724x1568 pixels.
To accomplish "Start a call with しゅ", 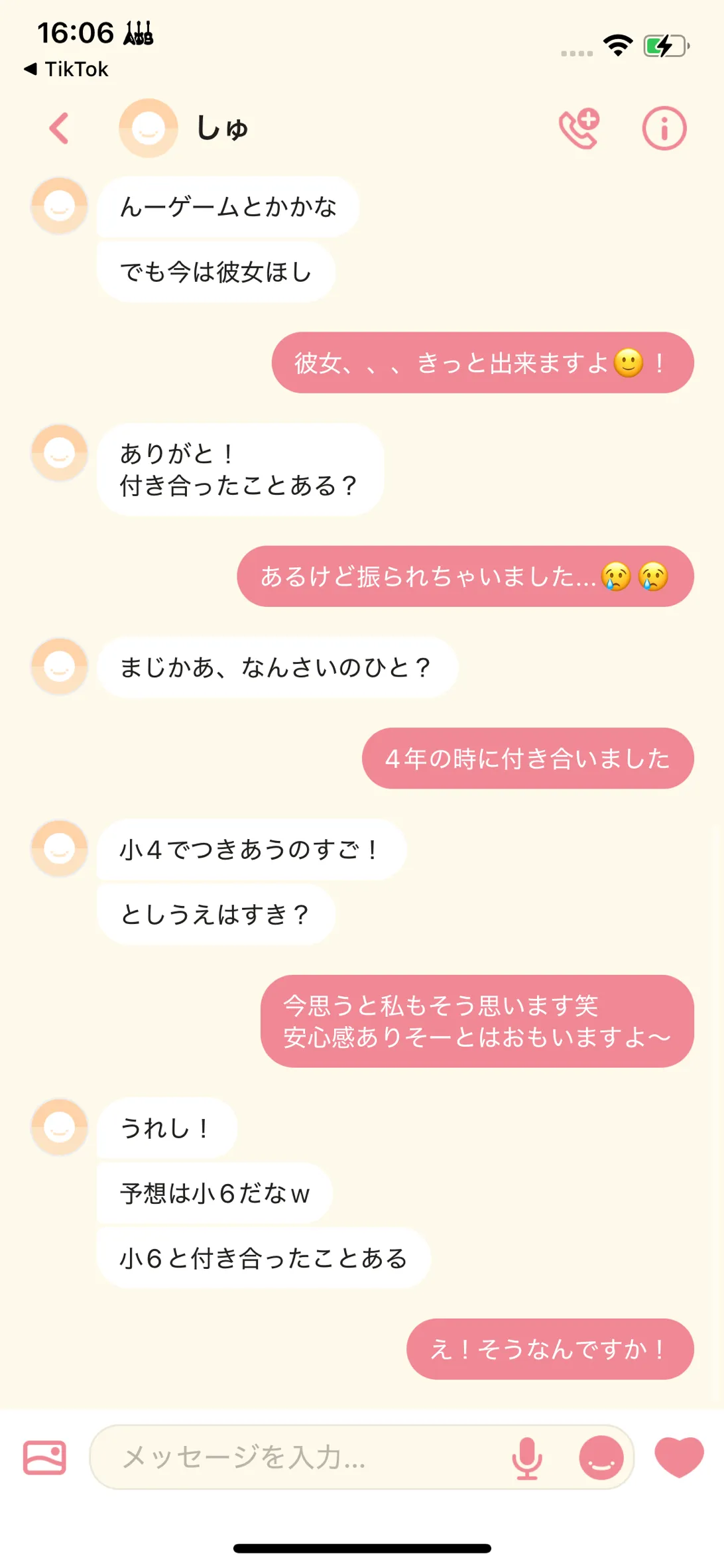I will (x=579, y=128).
